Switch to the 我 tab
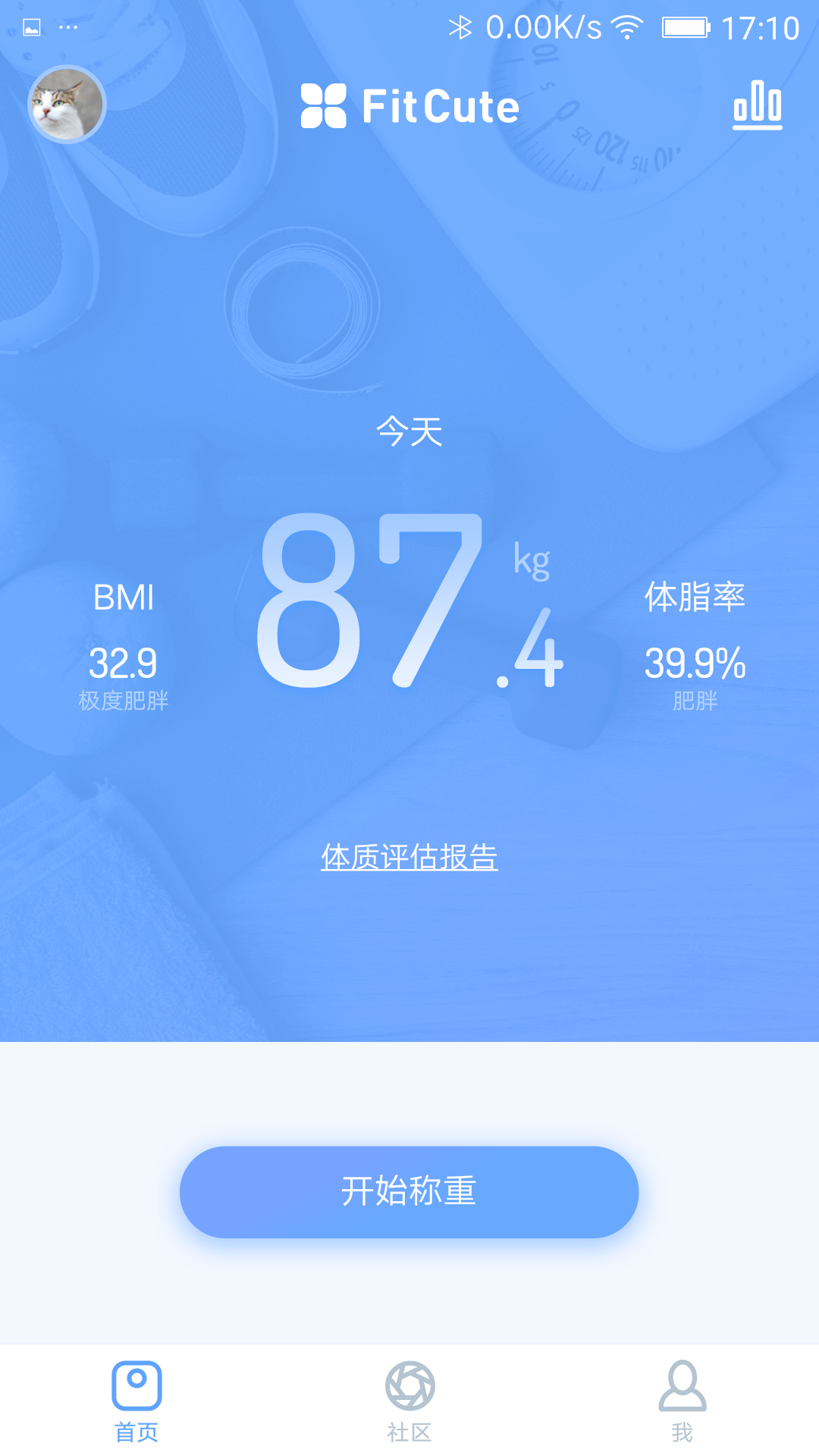Viewport: 819px width, 1456px height. coord(682,1407)
